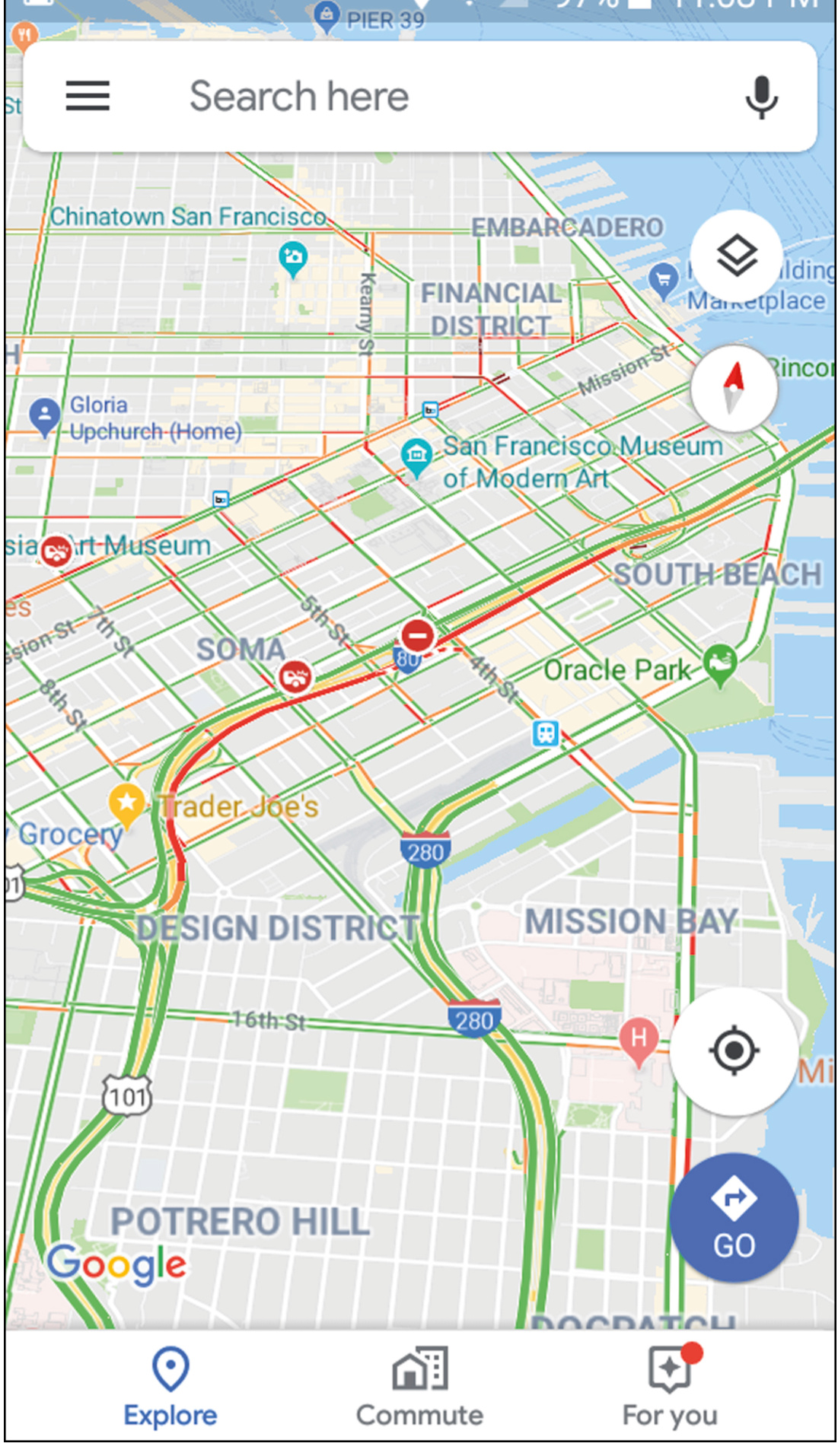Open the For you tab

tap(670, 1386)
